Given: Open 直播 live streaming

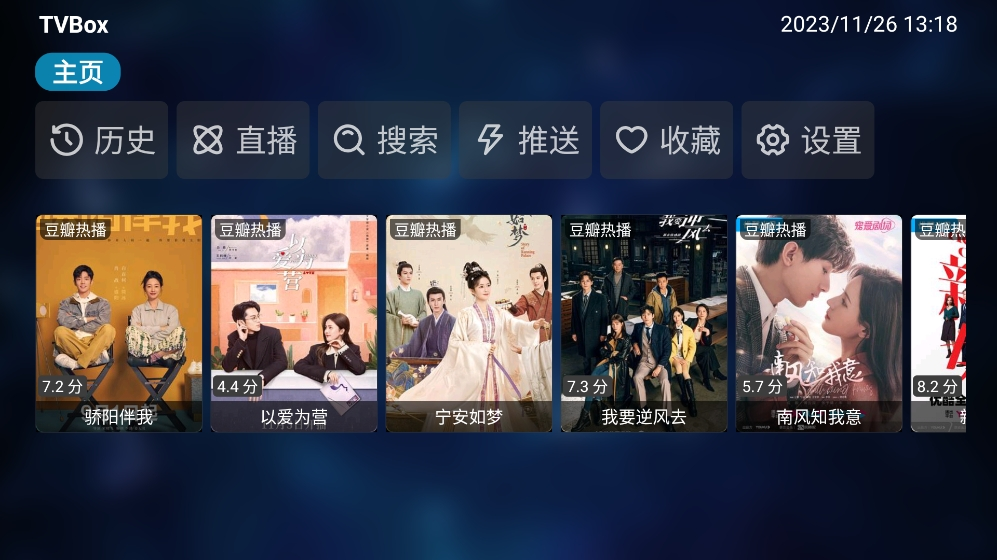Looking at the screenshot, I should [x=244, y=140].
